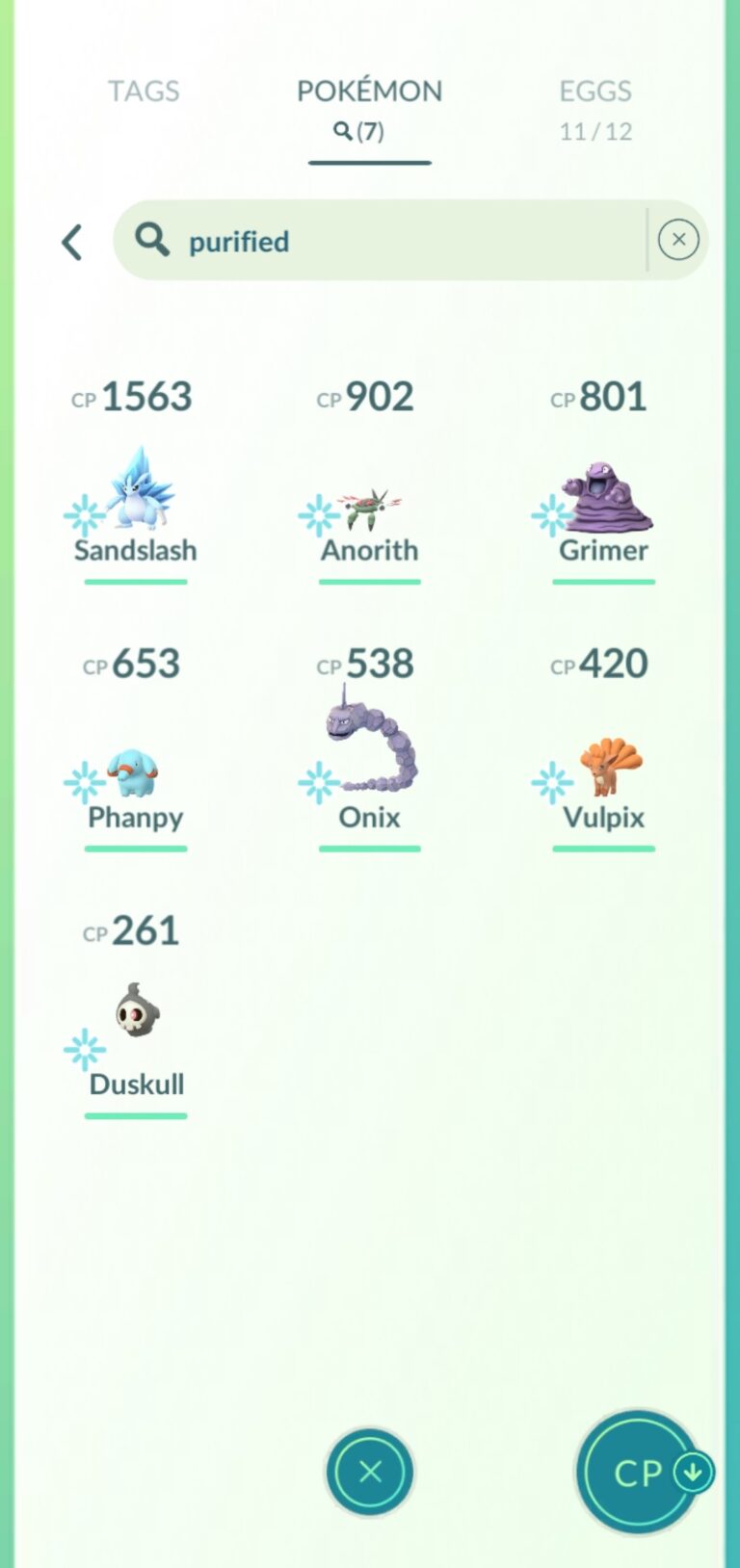Tap the purified sparkle badge beside Sandslash

(85, 515)
